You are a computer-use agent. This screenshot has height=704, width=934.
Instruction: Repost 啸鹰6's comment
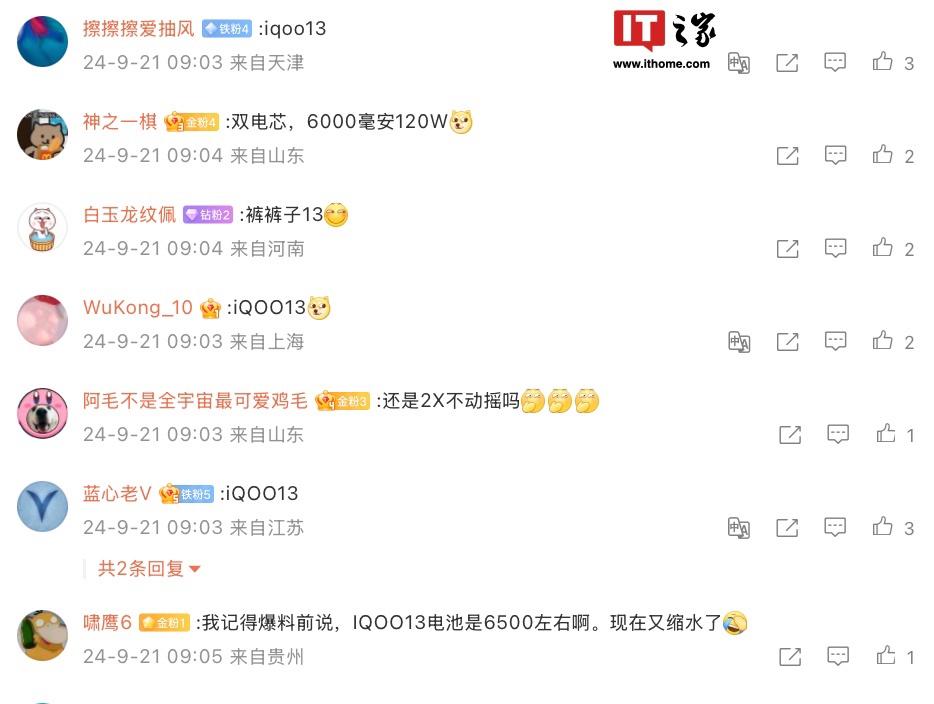click(790, 657)
